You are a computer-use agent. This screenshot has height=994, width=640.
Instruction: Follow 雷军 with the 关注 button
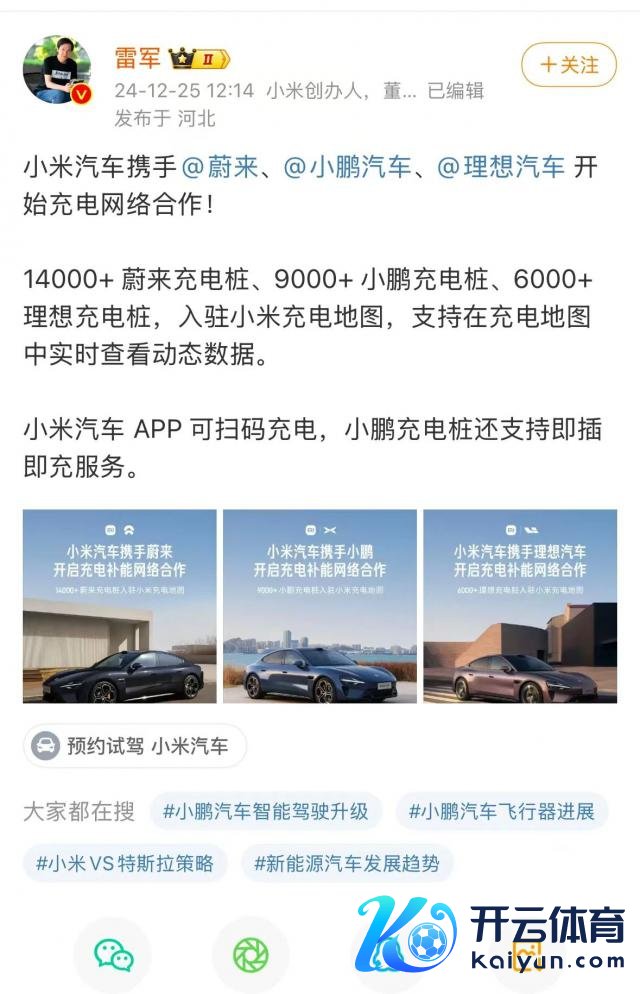[x=569, y=64]
